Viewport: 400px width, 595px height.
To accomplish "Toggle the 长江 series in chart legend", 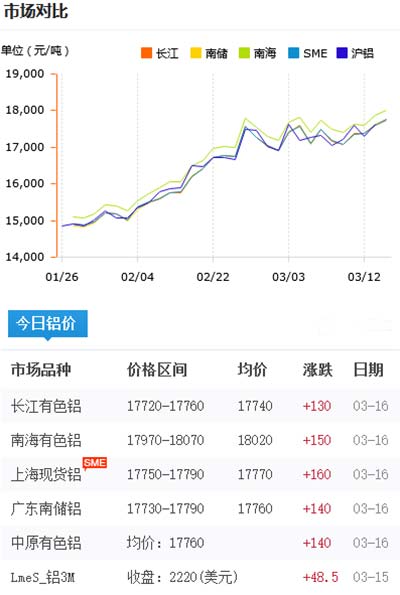I will [160, 53].
